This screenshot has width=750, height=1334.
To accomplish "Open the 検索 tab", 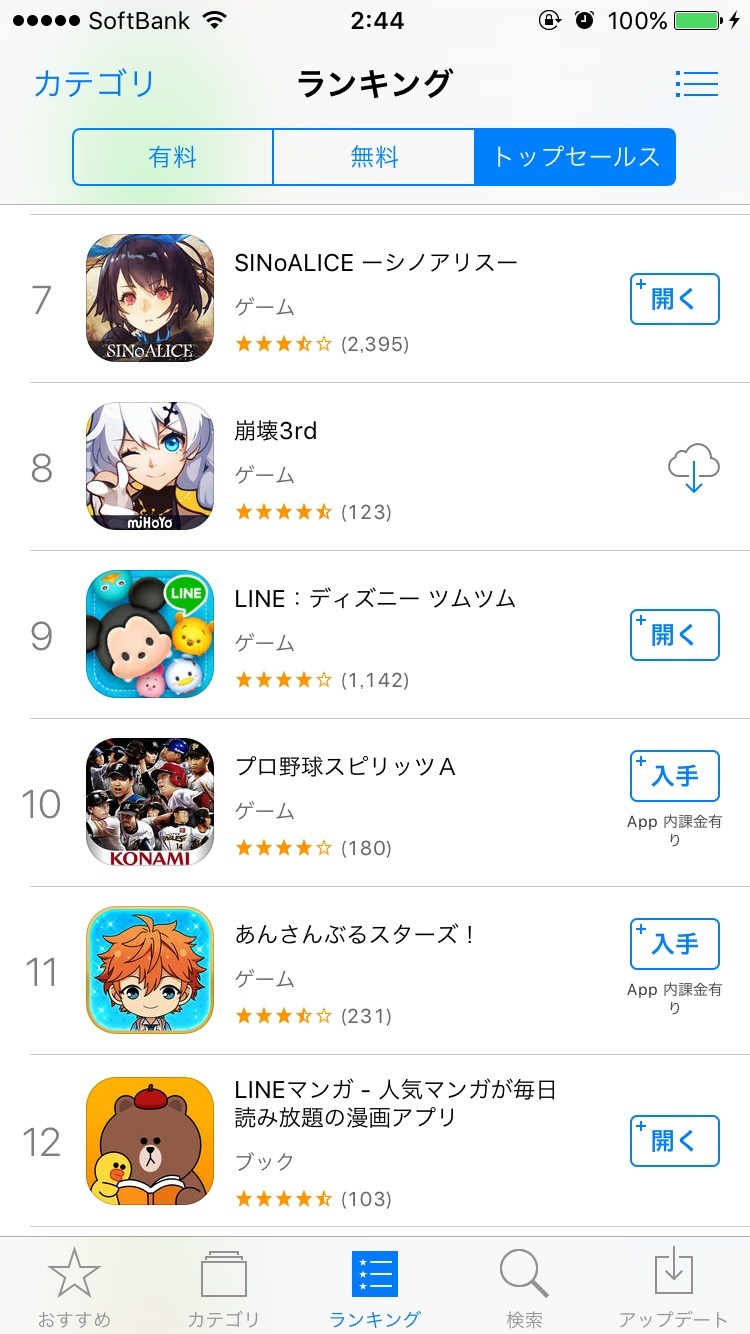I will coord(524,1287).
